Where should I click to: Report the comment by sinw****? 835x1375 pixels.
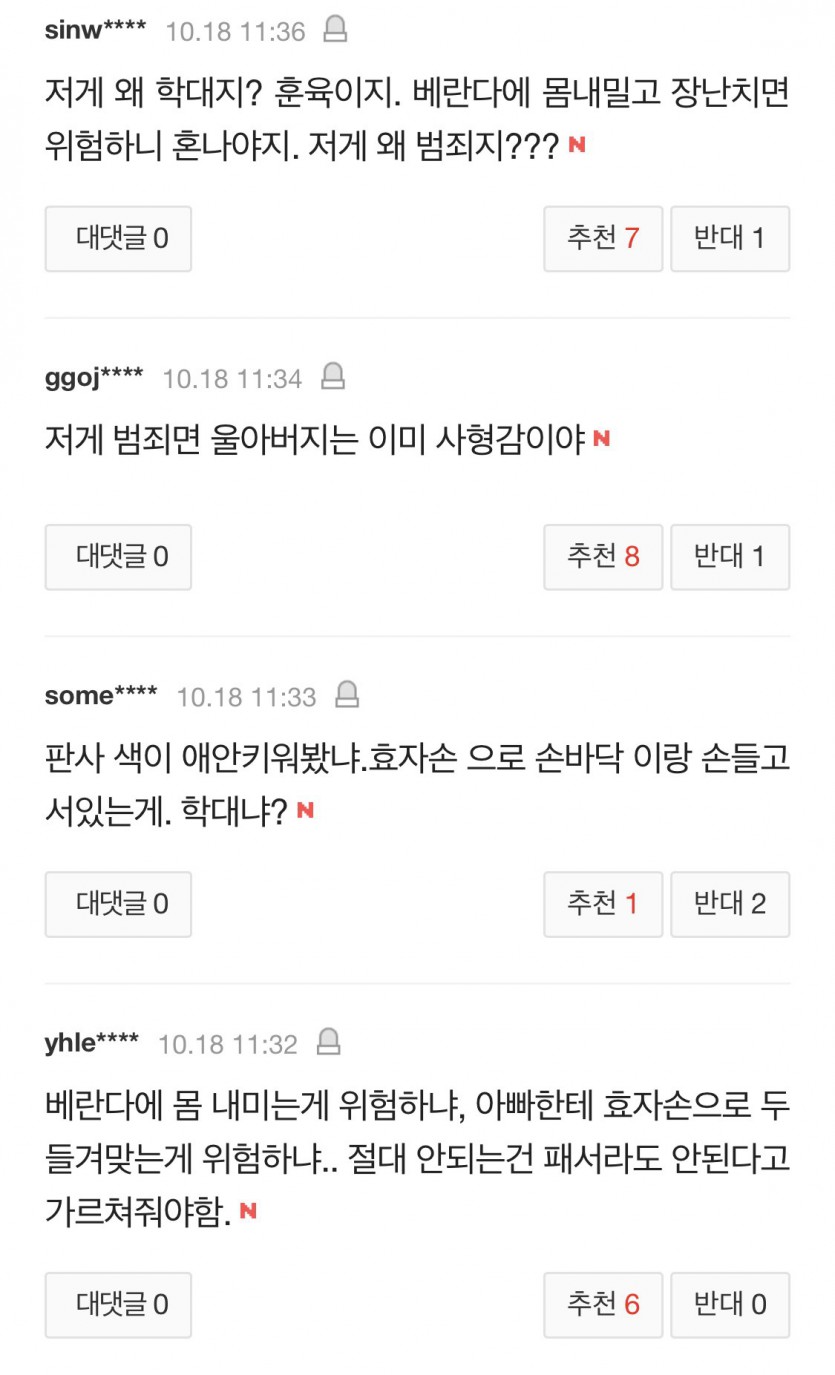(335, 30)
